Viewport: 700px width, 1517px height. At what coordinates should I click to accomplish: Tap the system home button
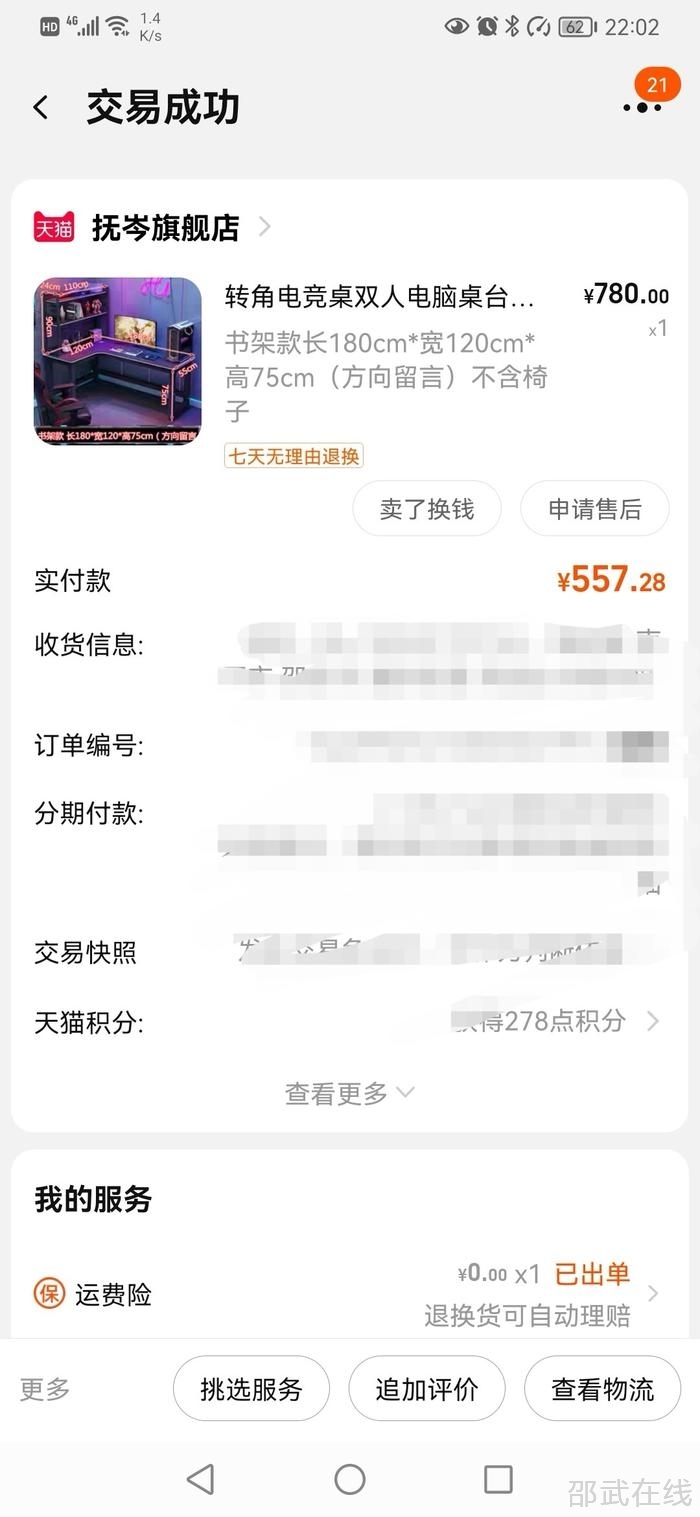pos(349,1479)
